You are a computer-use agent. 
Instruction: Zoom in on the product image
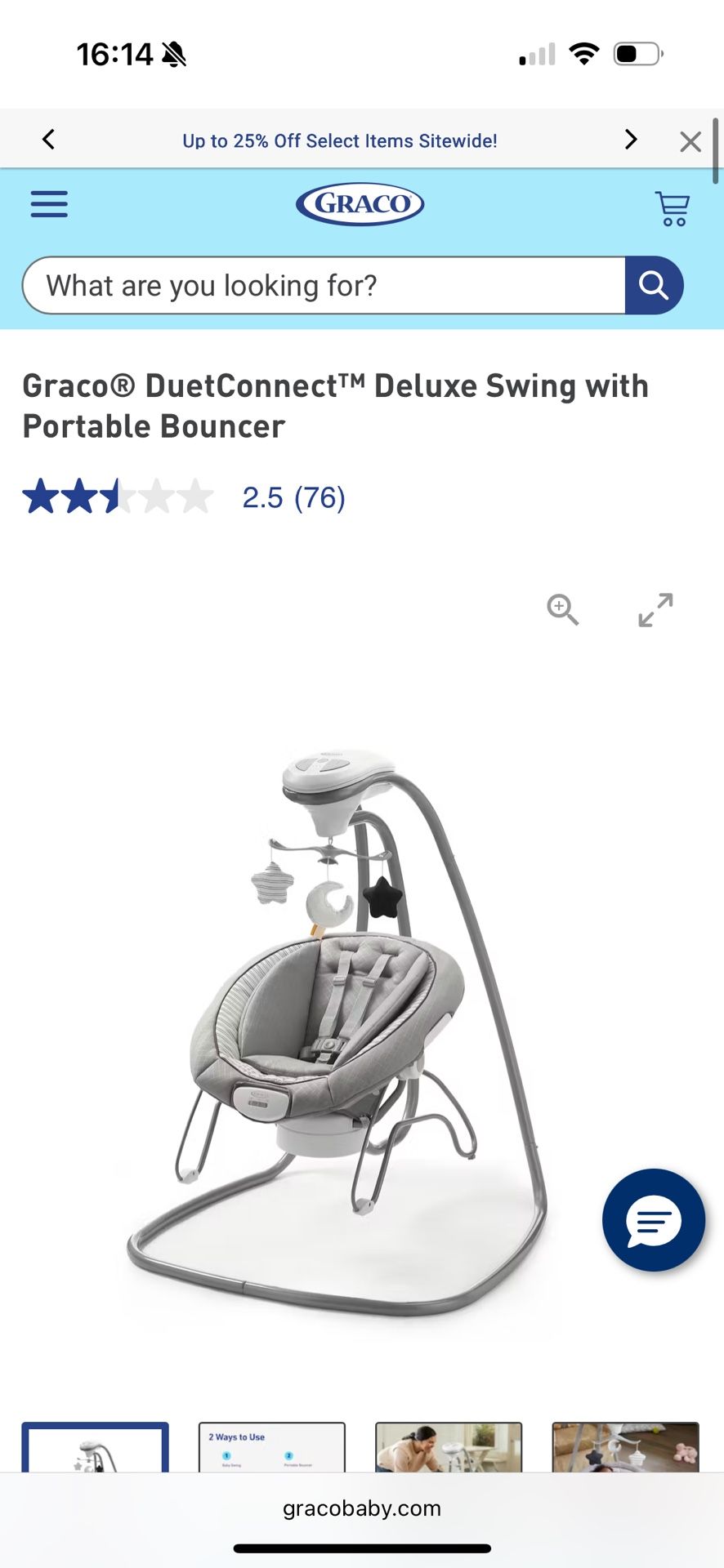(x=562, y=609)
